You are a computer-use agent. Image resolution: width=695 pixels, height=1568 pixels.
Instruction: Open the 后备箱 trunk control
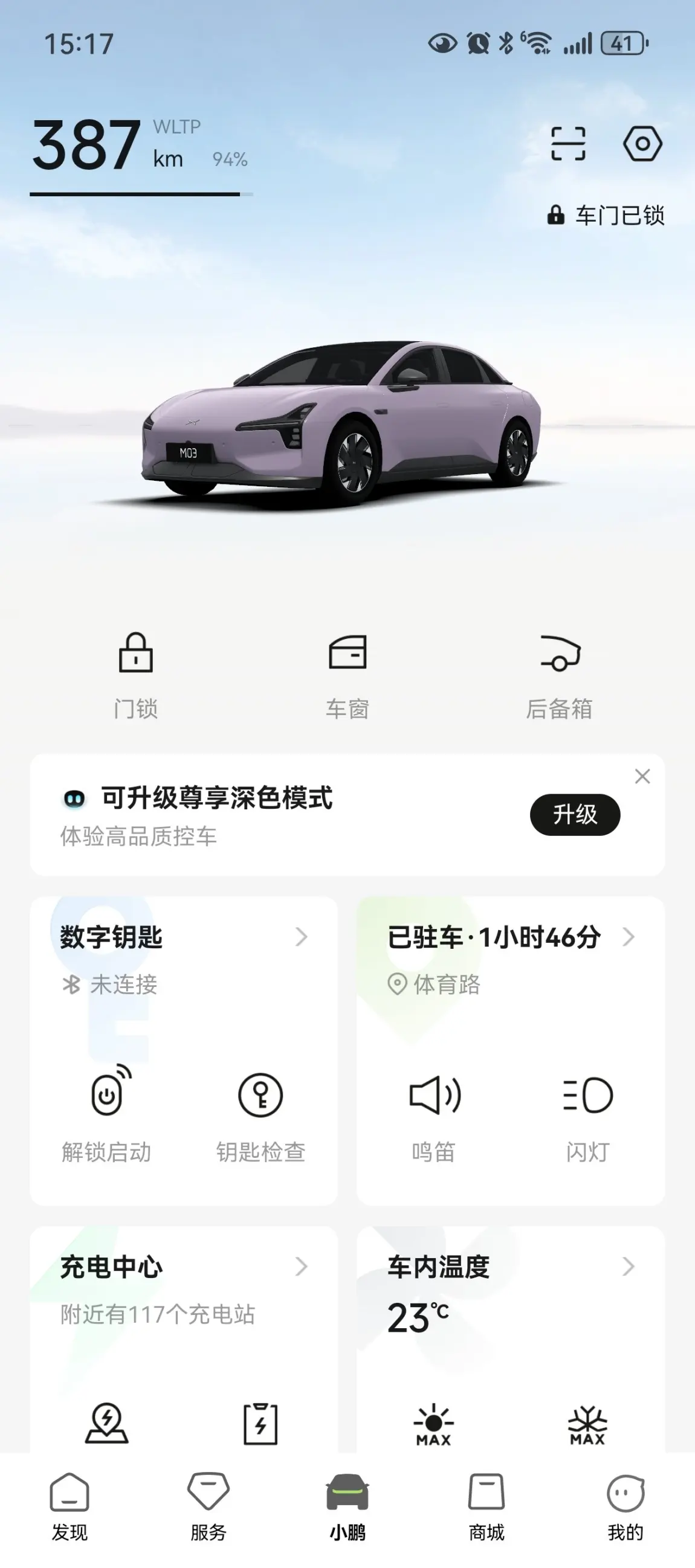point(559,675)
